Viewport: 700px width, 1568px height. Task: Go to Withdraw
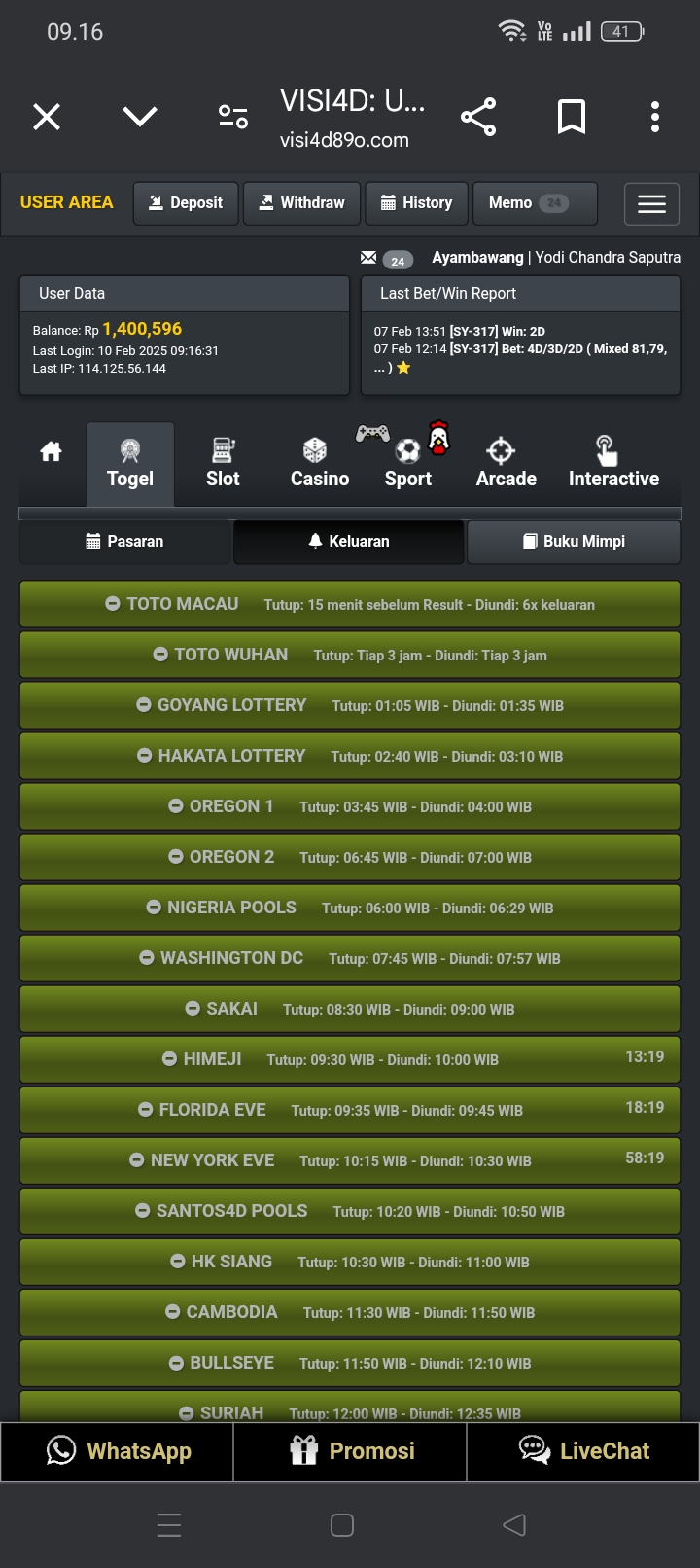tap(301, 203)
